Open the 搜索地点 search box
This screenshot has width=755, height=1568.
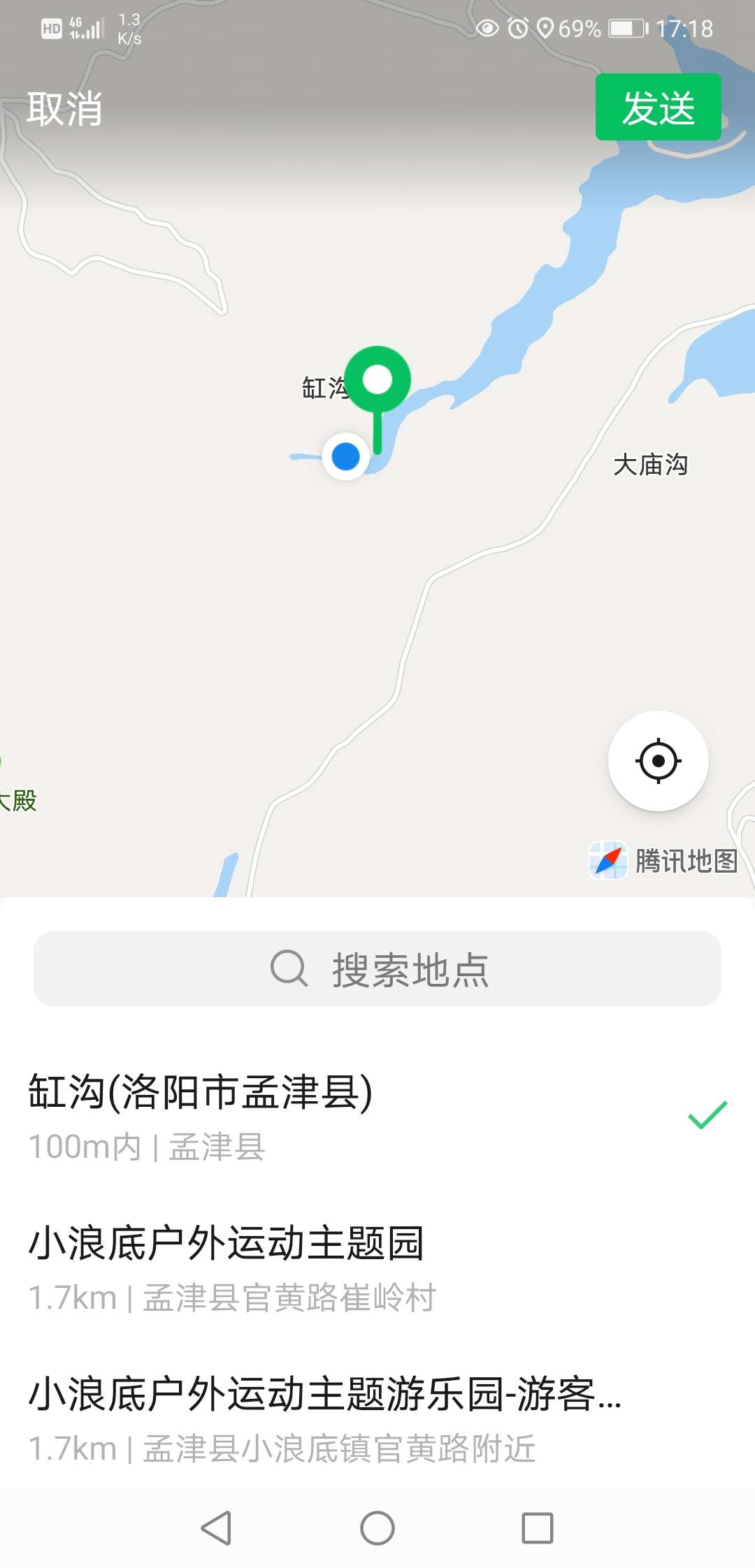pos(377,968)
